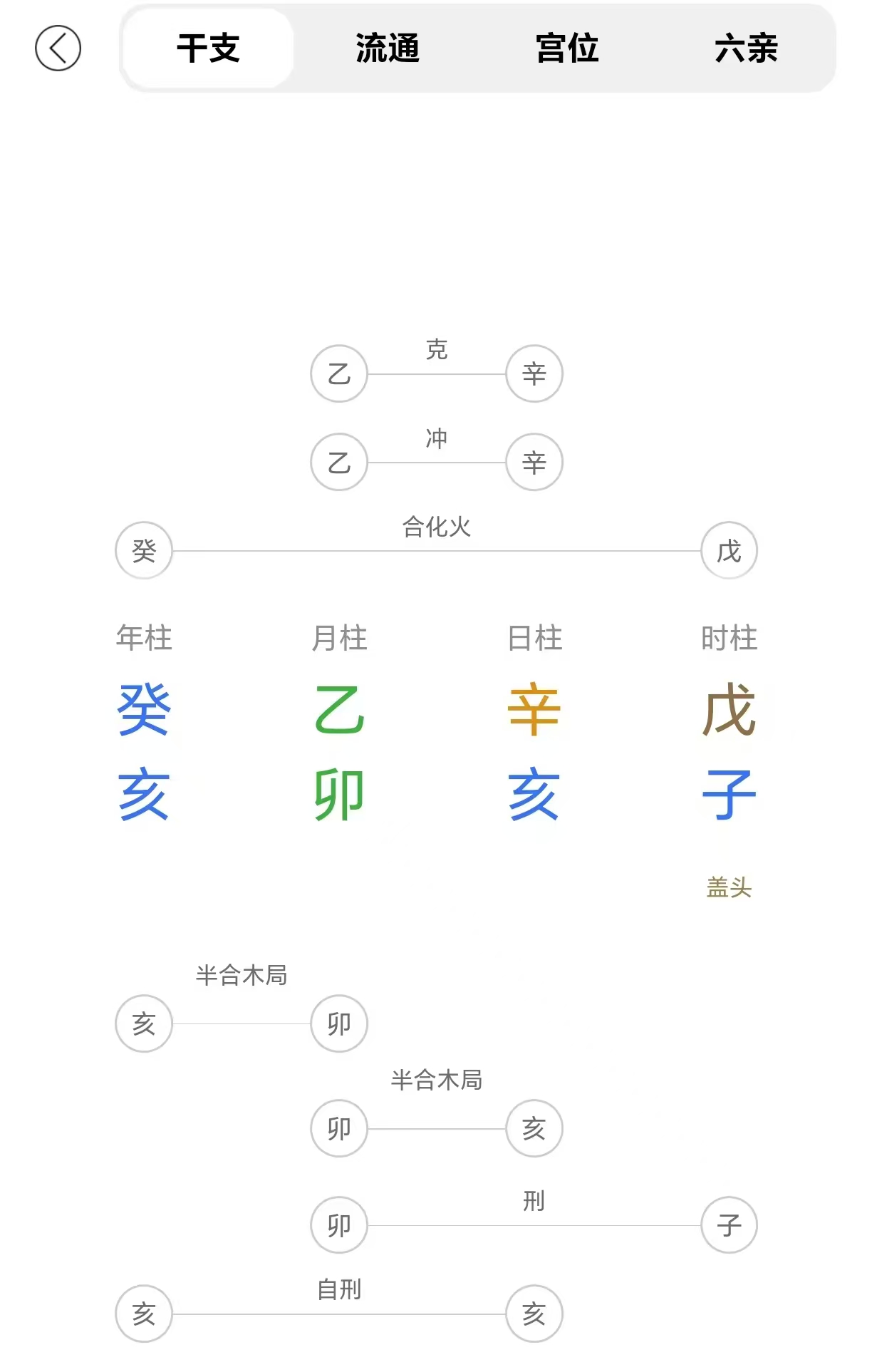Select the 干支 tab

pyautogui.click(x=208, y=48)
